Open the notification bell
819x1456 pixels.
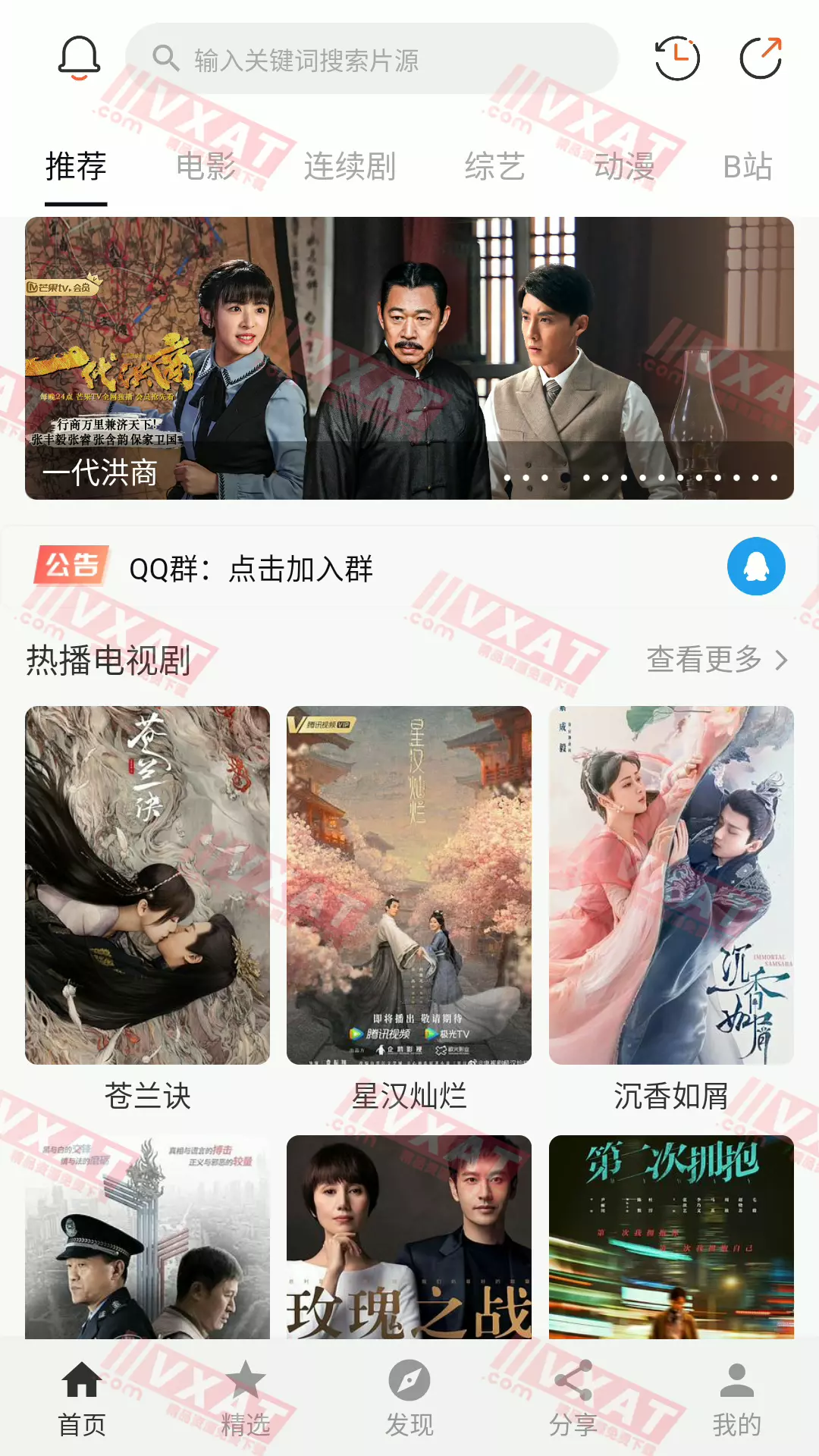coord(78,57)
